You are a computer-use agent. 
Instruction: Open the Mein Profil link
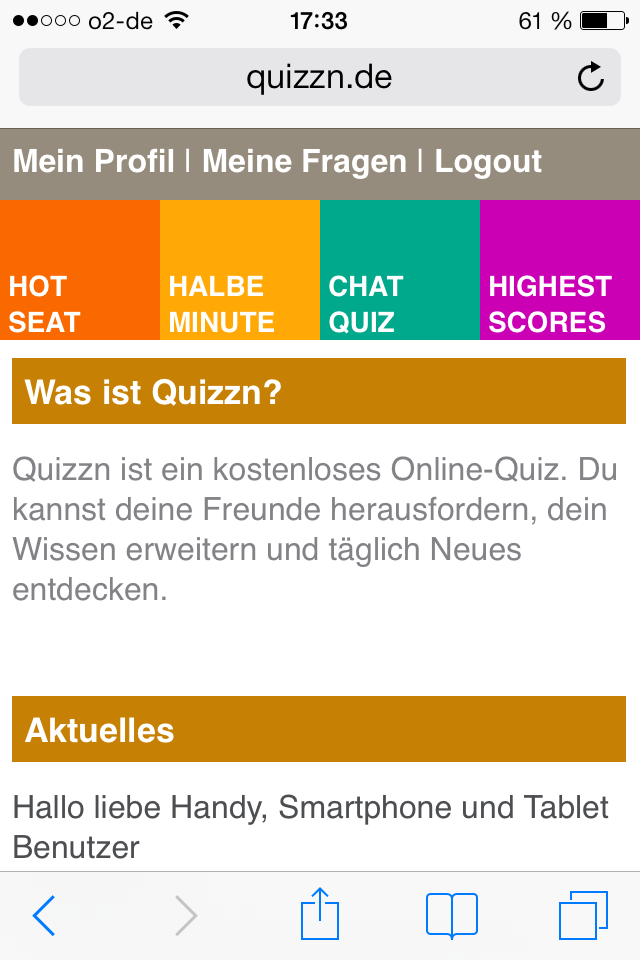coord(93,162)
